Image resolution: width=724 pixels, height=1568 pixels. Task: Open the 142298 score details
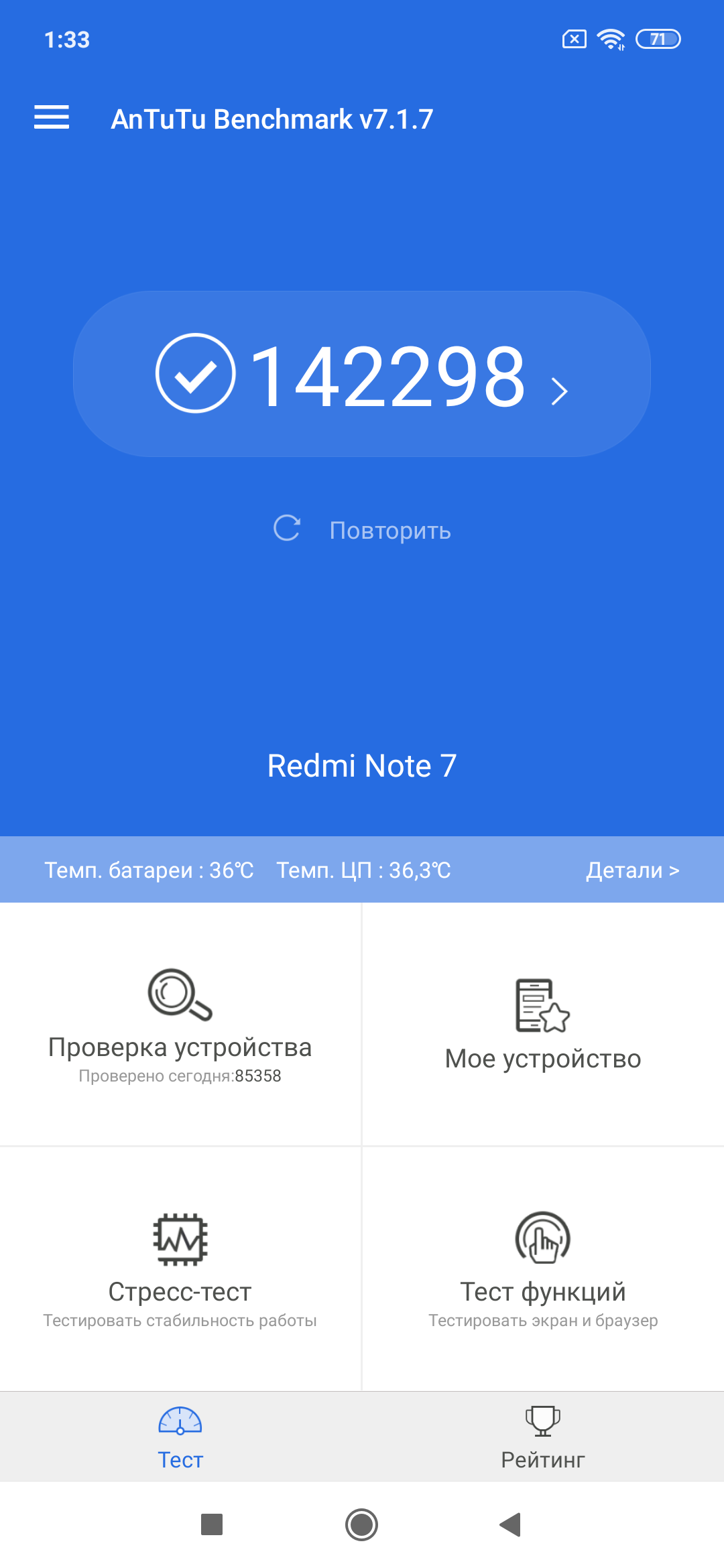[x=362, y=374]
